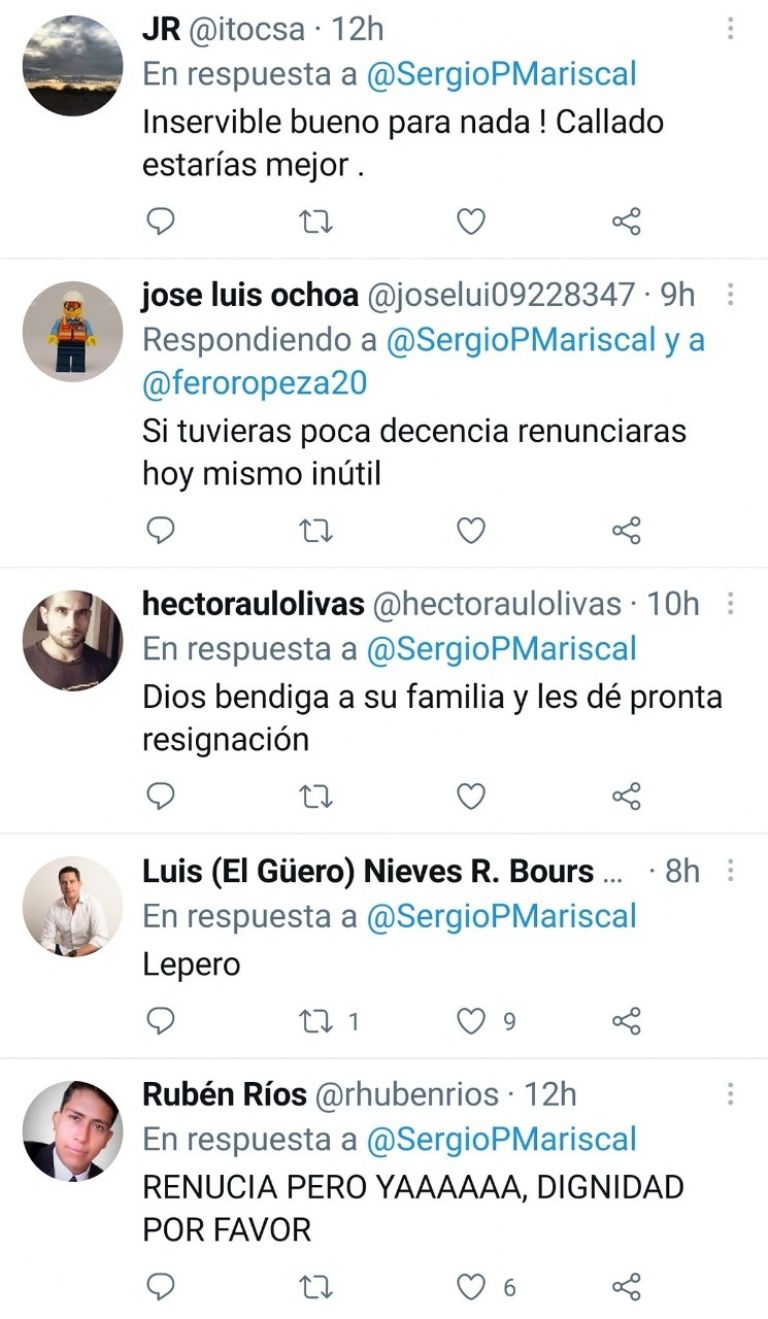This screenshot has height=1319, width=768.
Task: Retweet JR's reply
Action: 316,221
